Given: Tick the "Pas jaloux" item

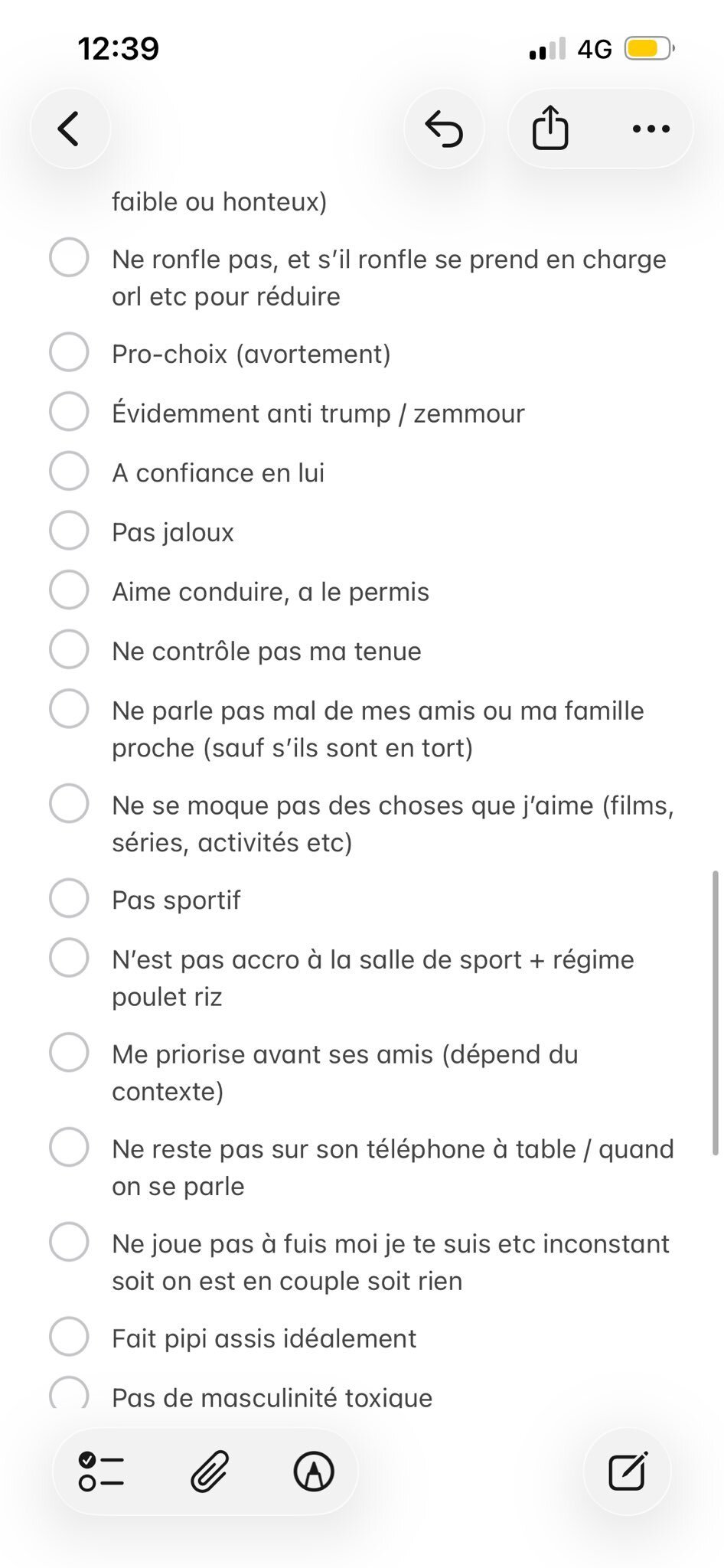Looking at the screenshot, I should (69, 531).
